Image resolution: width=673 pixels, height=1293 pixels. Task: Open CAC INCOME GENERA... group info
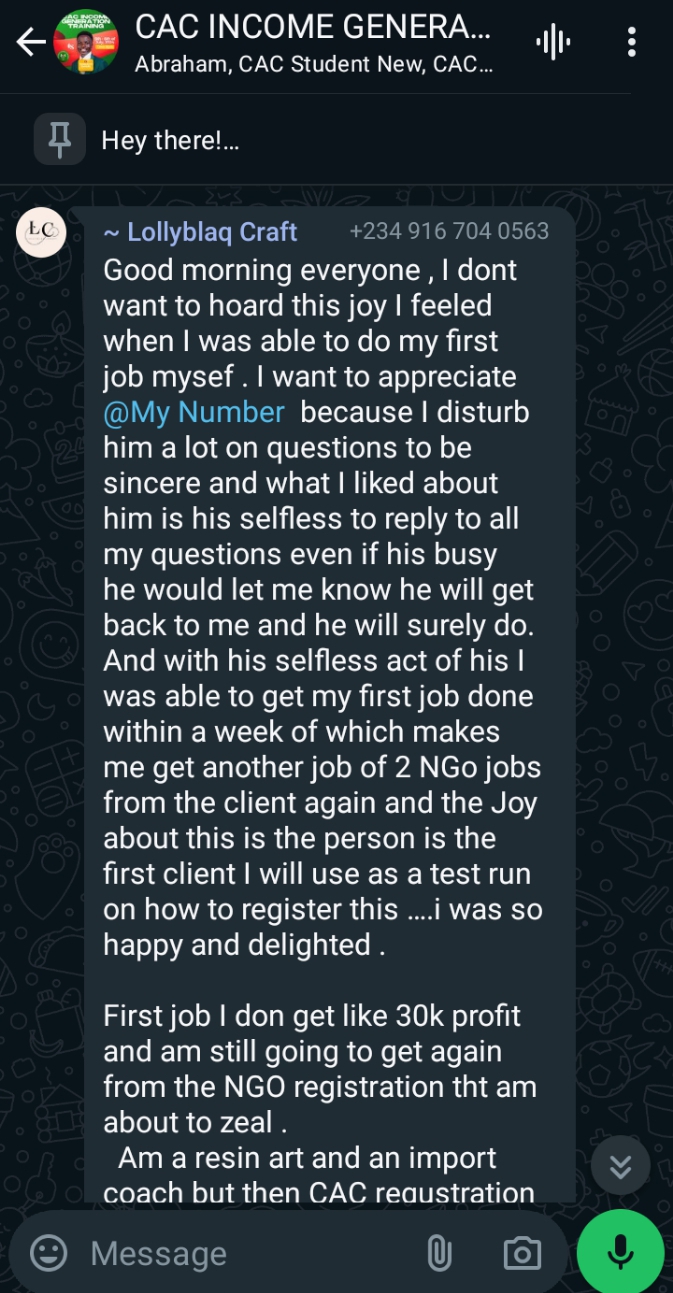(x=312, y=42)
